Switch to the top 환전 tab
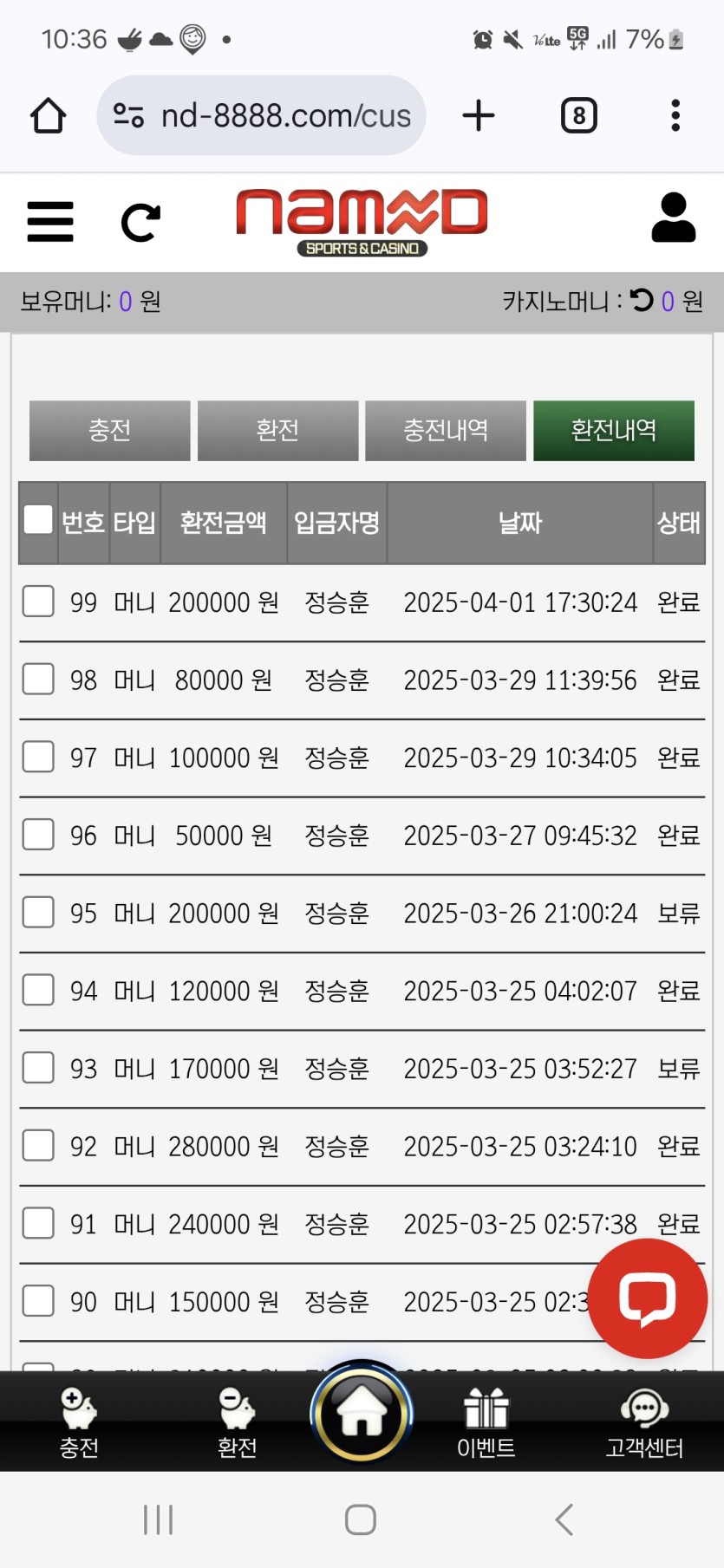 [x=277, y=430]
